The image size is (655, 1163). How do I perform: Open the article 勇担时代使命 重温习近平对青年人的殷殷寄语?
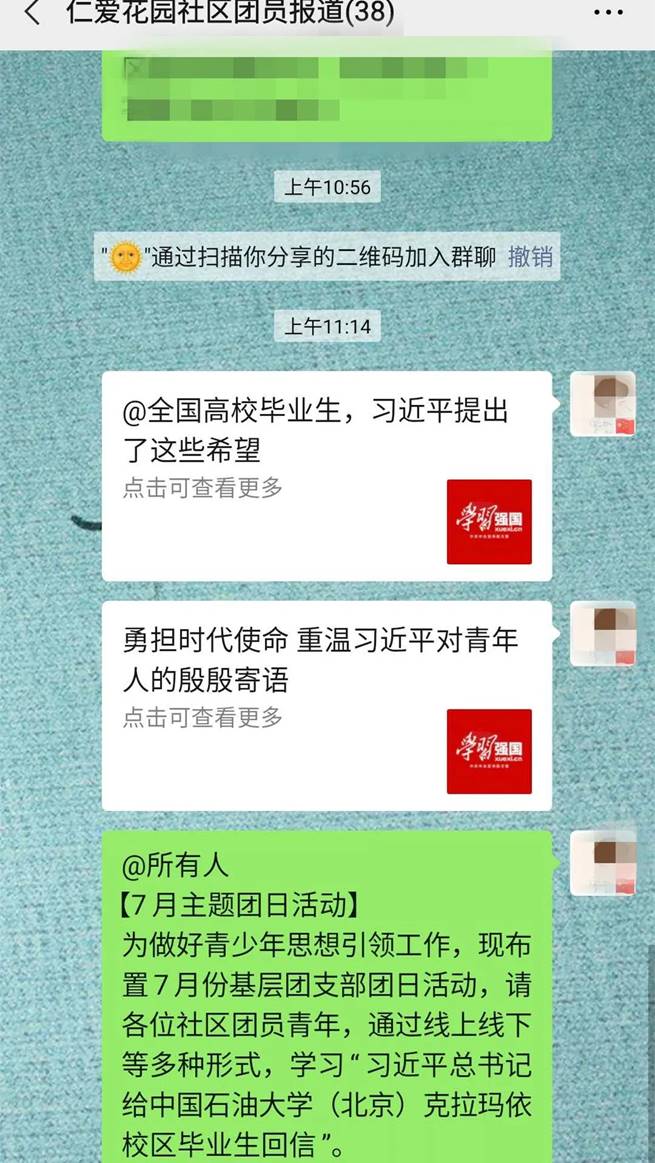coord(326,704)
